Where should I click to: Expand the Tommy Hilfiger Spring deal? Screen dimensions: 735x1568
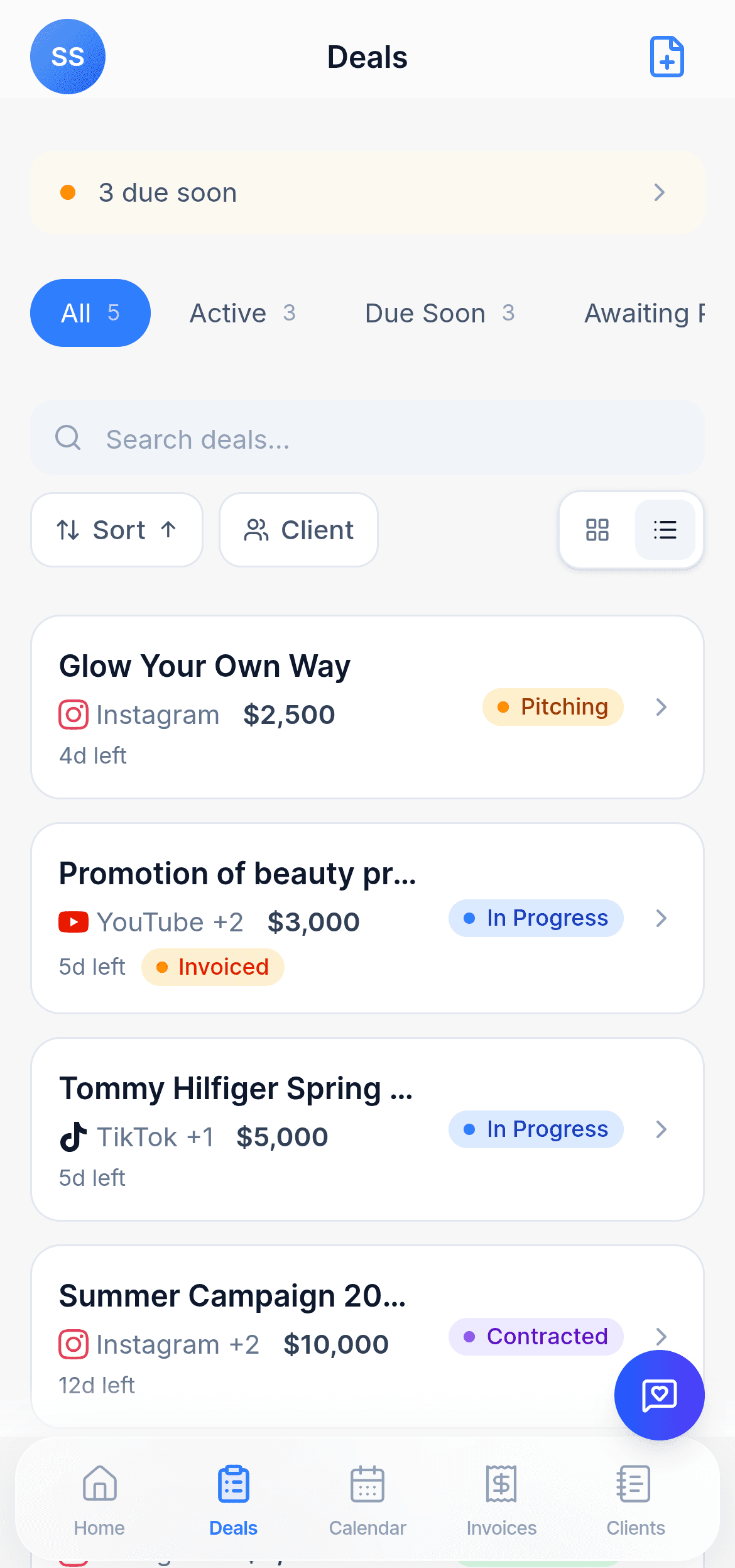[x=661, y=1129]
